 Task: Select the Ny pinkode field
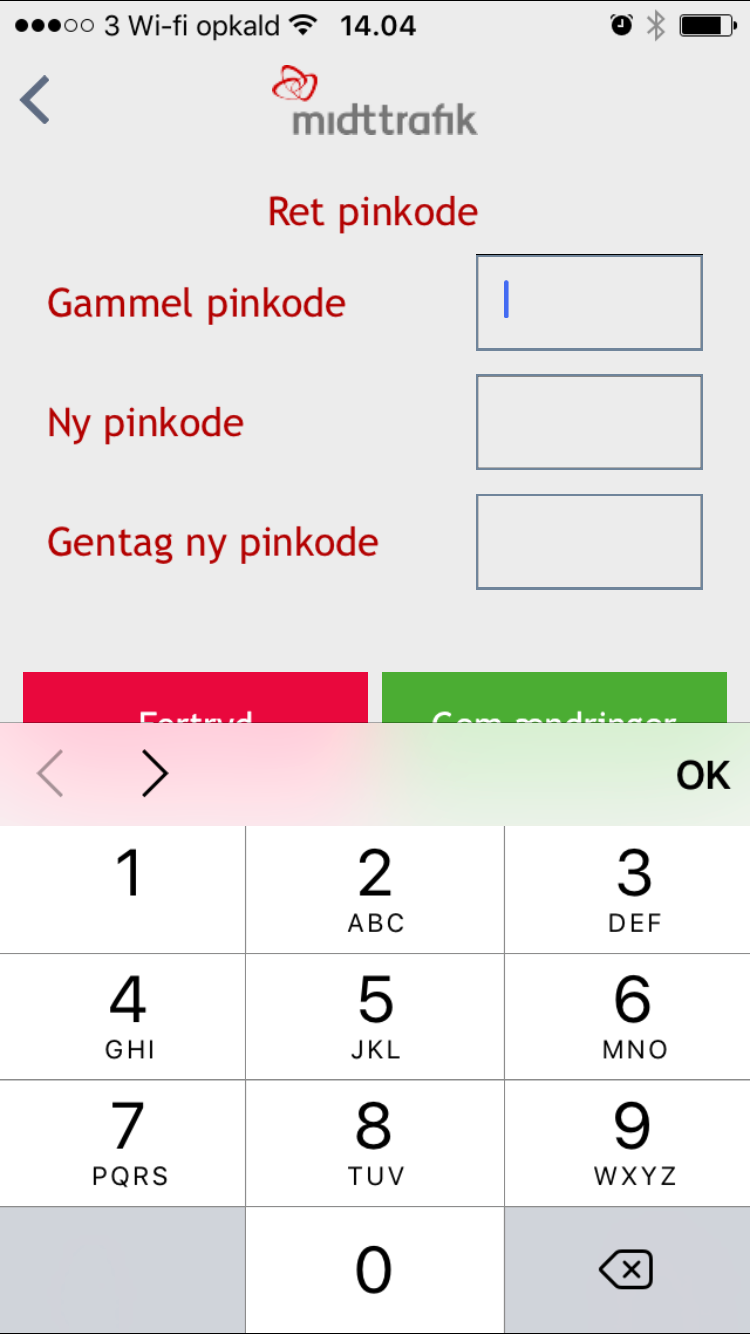589,422
